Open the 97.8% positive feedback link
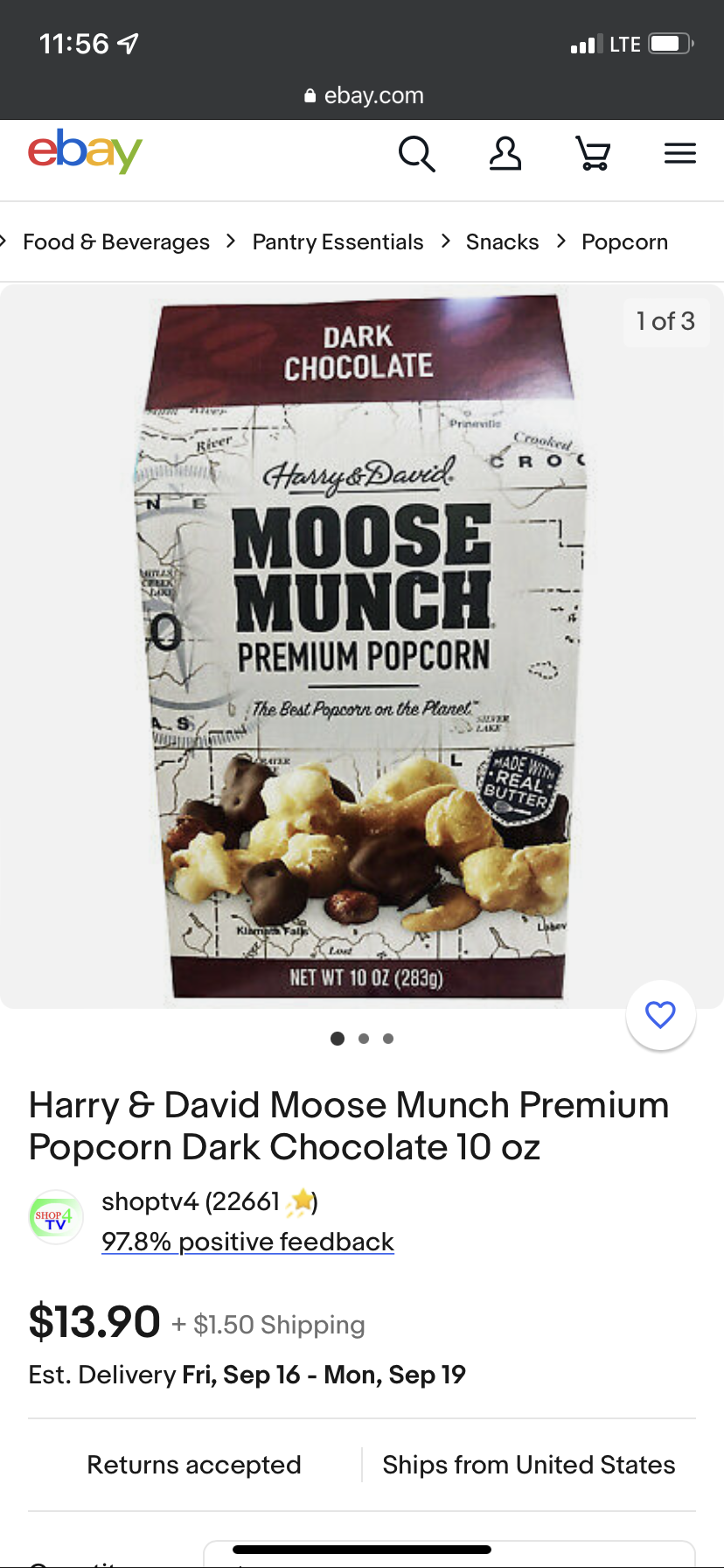The image size is (724, 1568). [247, 1242]
